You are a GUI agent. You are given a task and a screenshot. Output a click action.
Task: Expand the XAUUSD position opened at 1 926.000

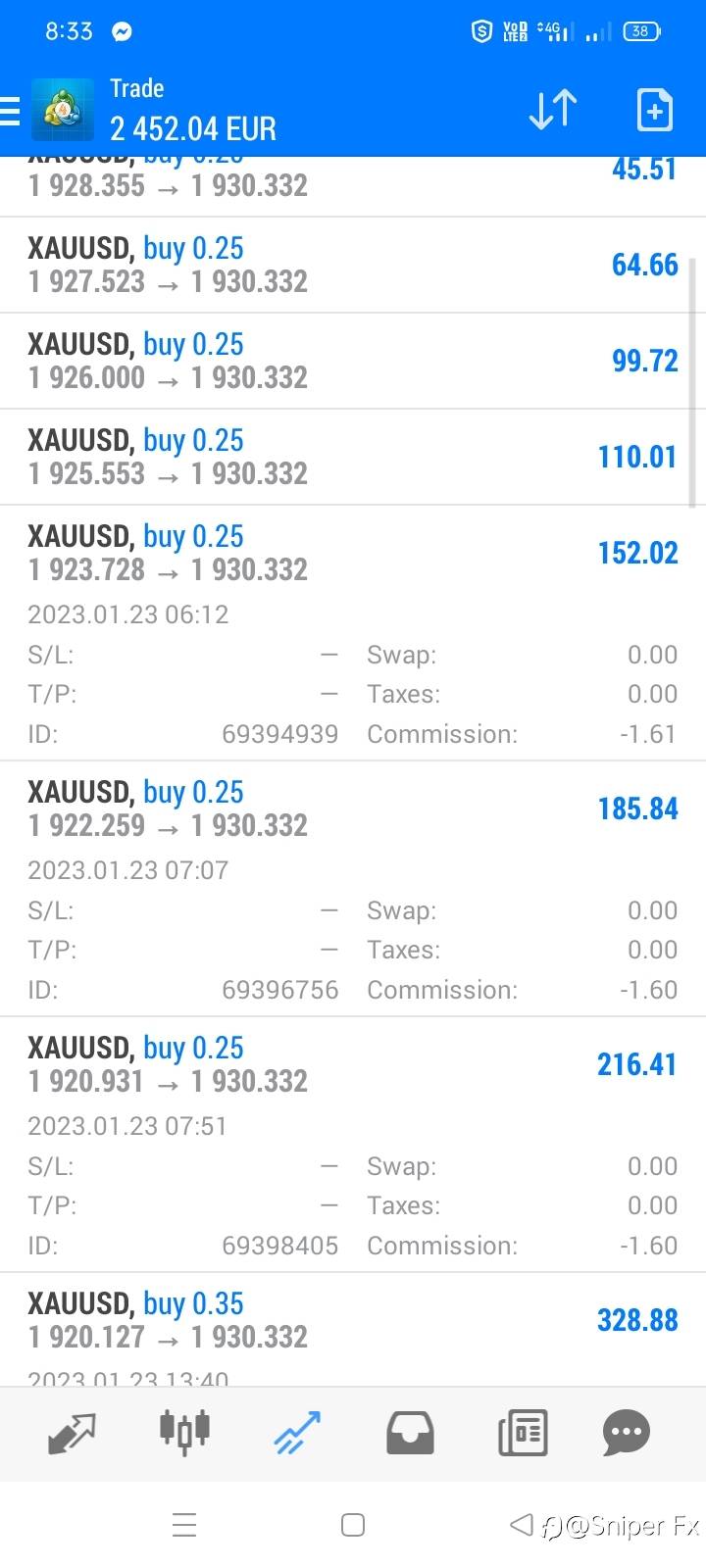[353, 361]
